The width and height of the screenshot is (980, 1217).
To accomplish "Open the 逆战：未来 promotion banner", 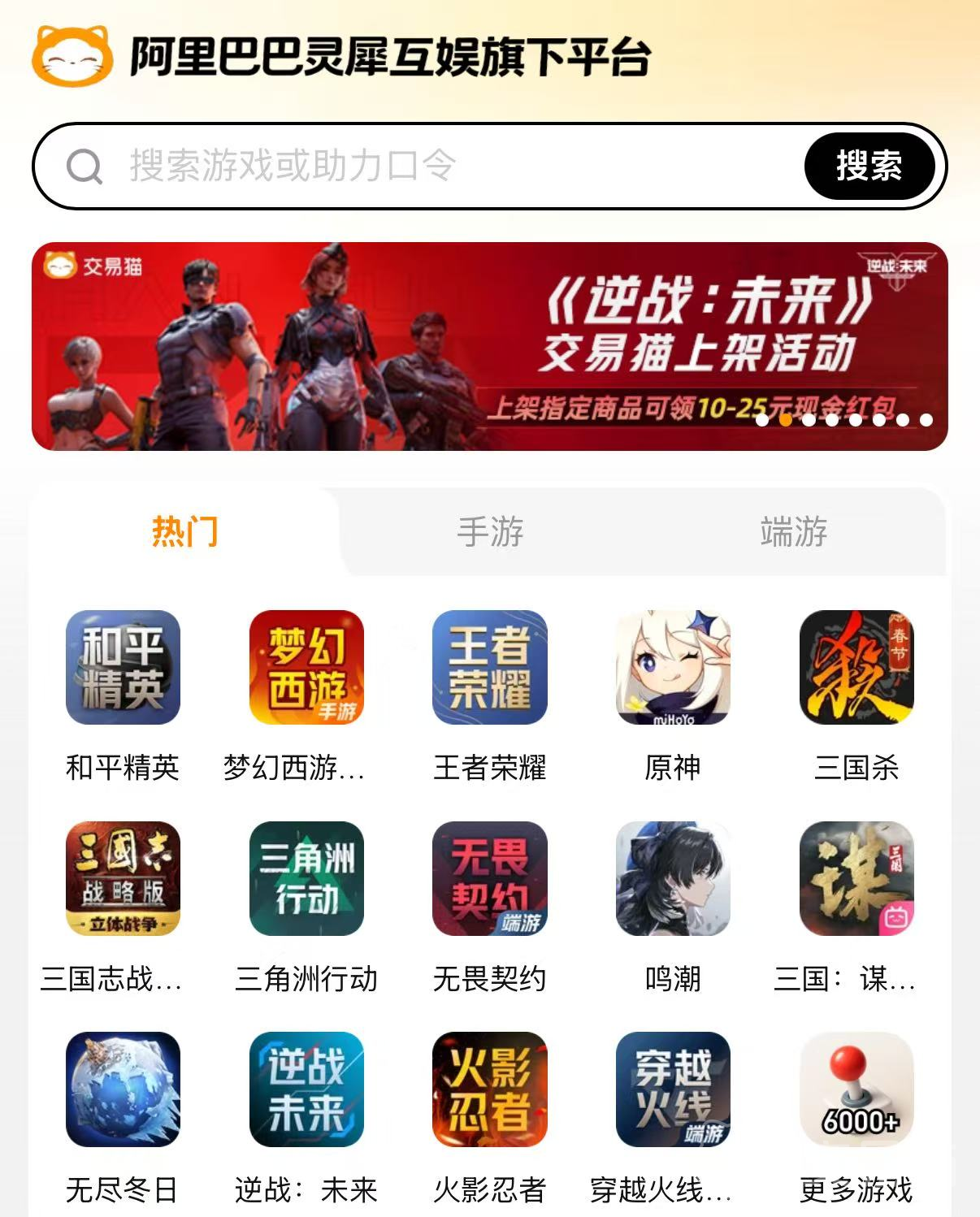I will click(489, 347).
